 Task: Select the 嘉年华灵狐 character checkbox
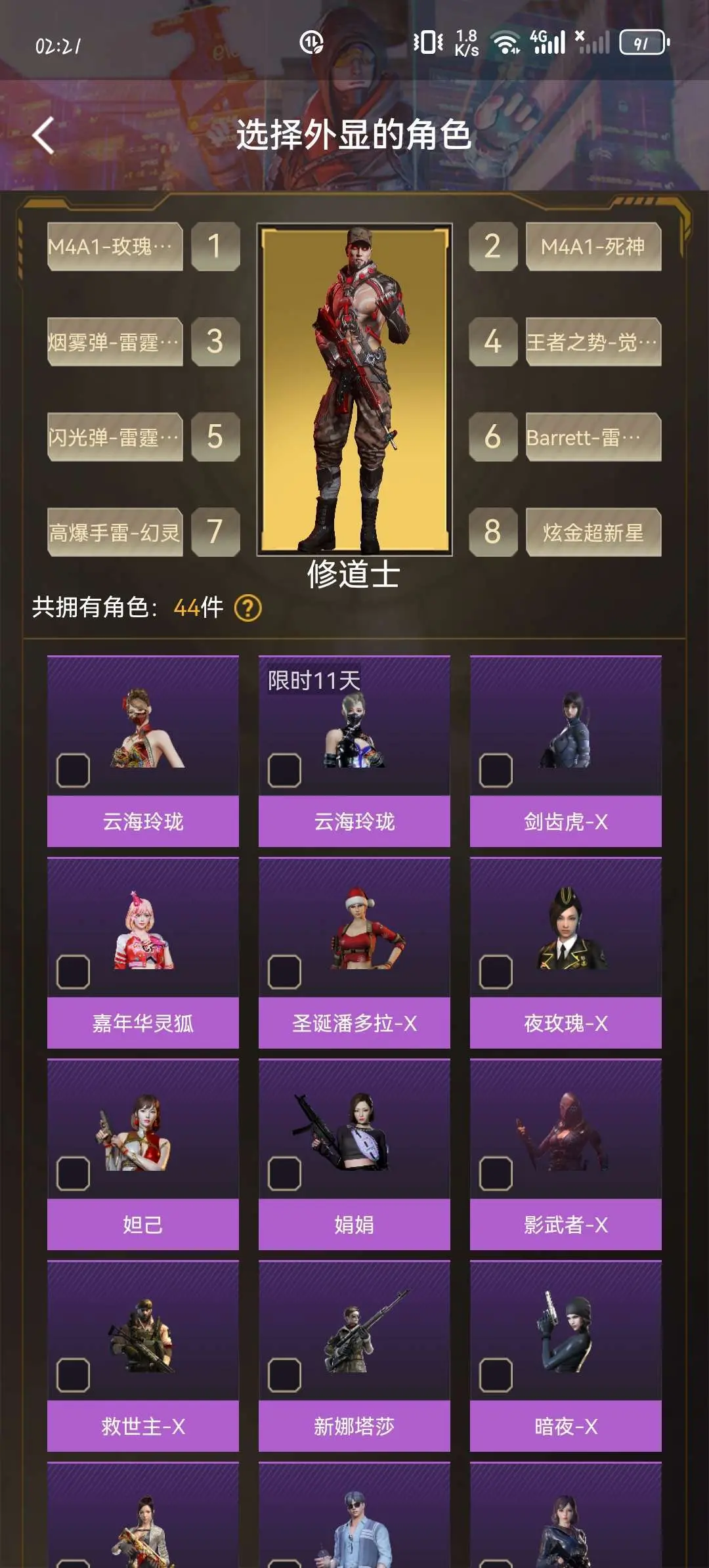point(73,972)
